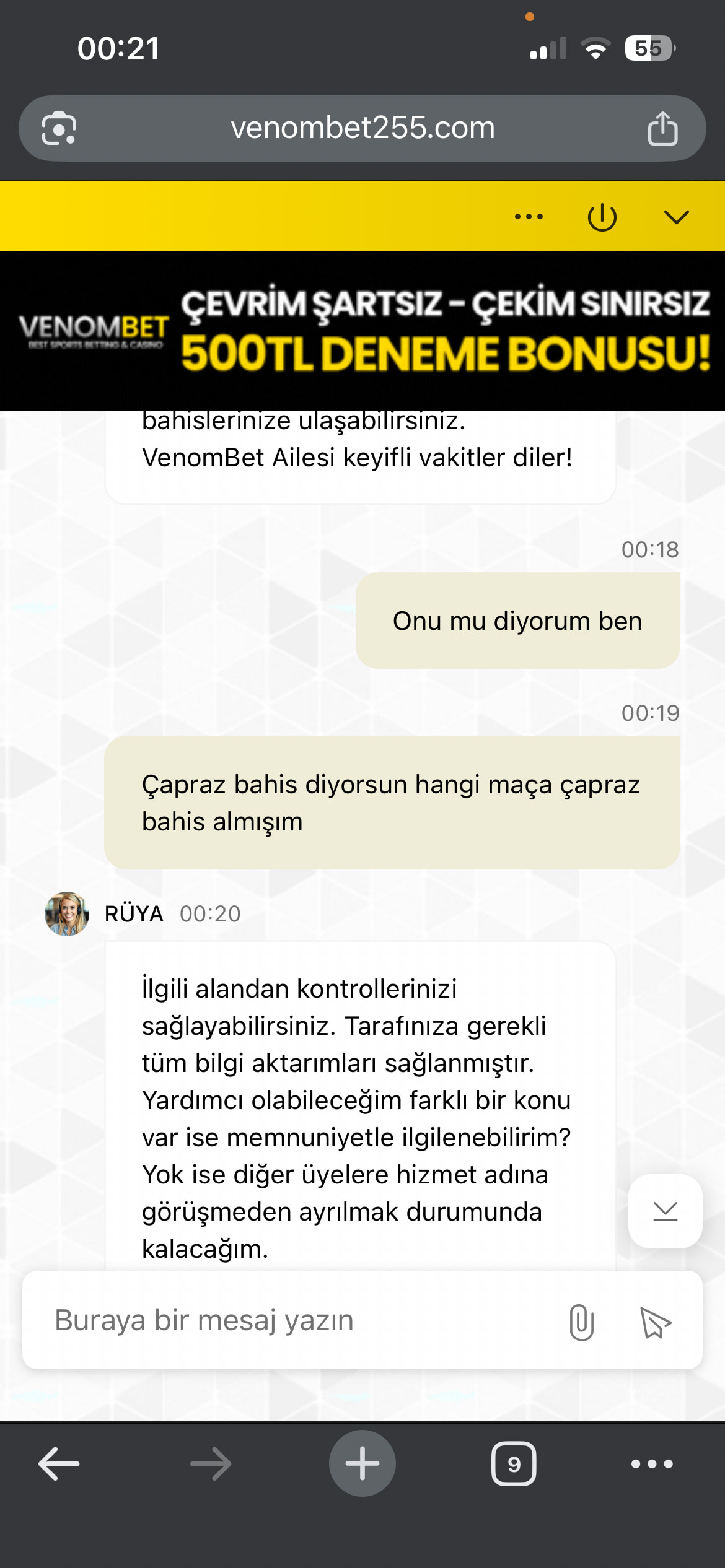725x1568 pixels.
Task: End the chat with the power icon
Action: pos(602,217)
